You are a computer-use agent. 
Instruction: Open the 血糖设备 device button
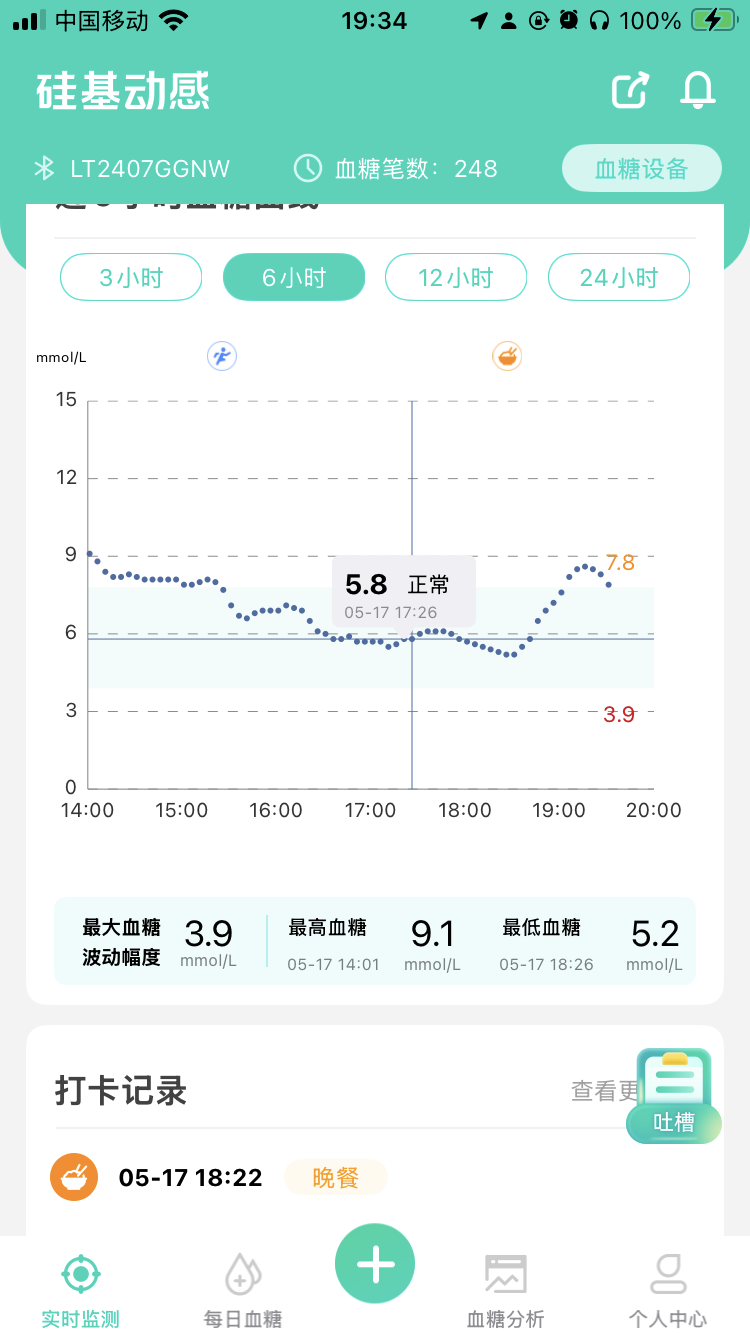642,168
